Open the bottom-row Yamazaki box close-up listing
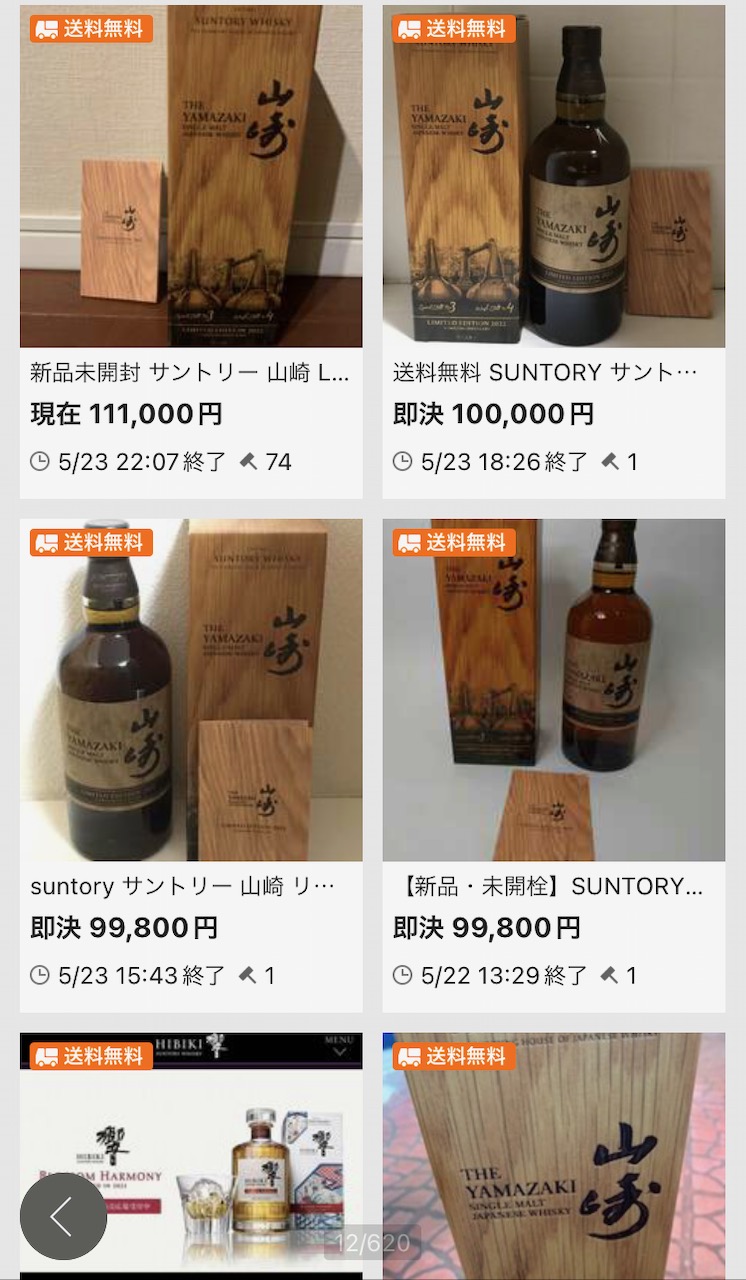The image size is (746, 1280). pos(553,1160)
